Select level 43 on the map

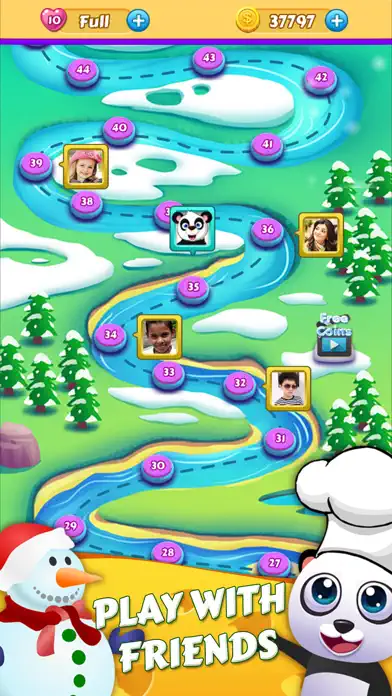209,60
